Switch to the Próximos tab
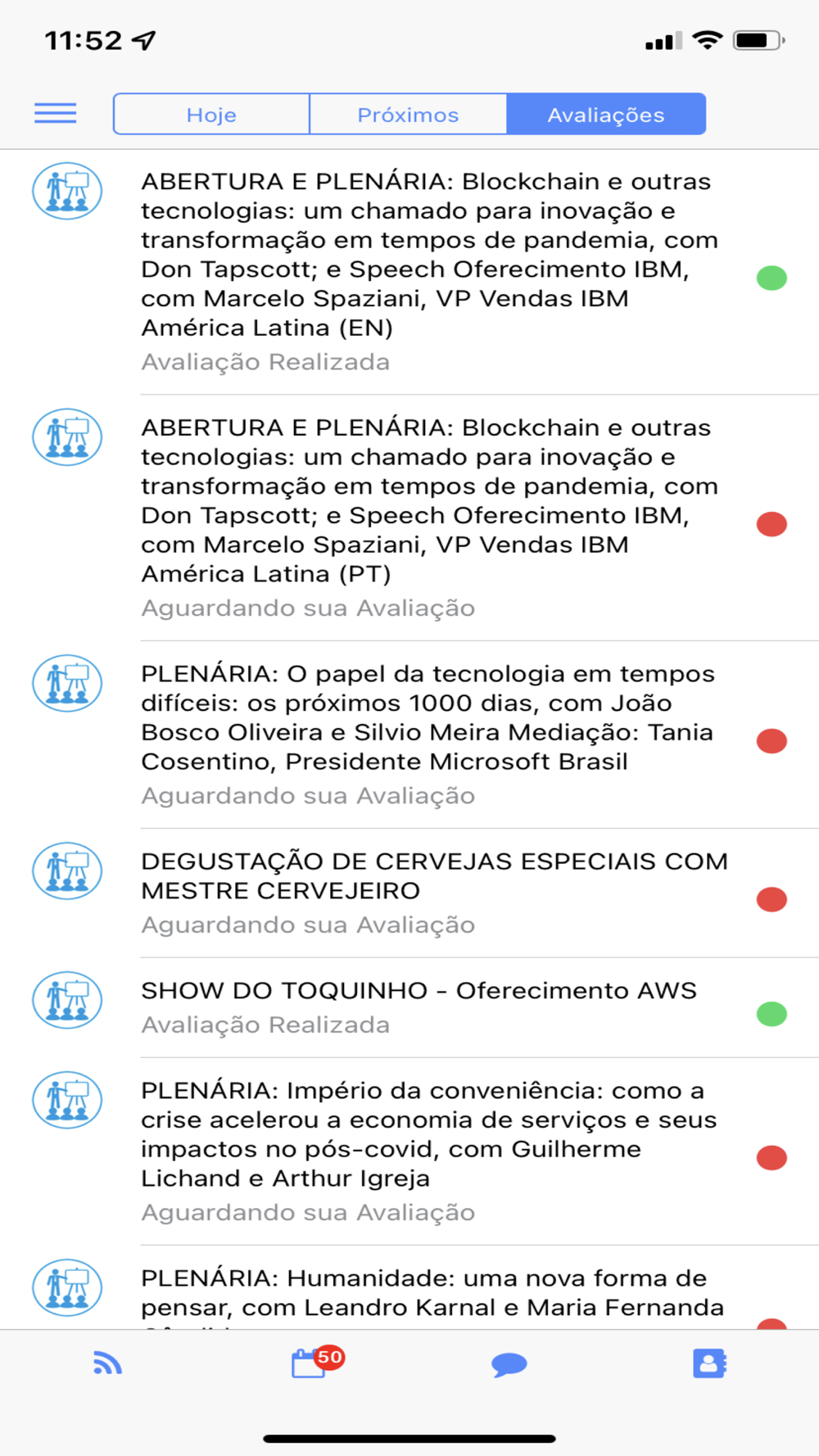Image resolution: width=819 pixels, height=1456 pixels. (408, 114)
